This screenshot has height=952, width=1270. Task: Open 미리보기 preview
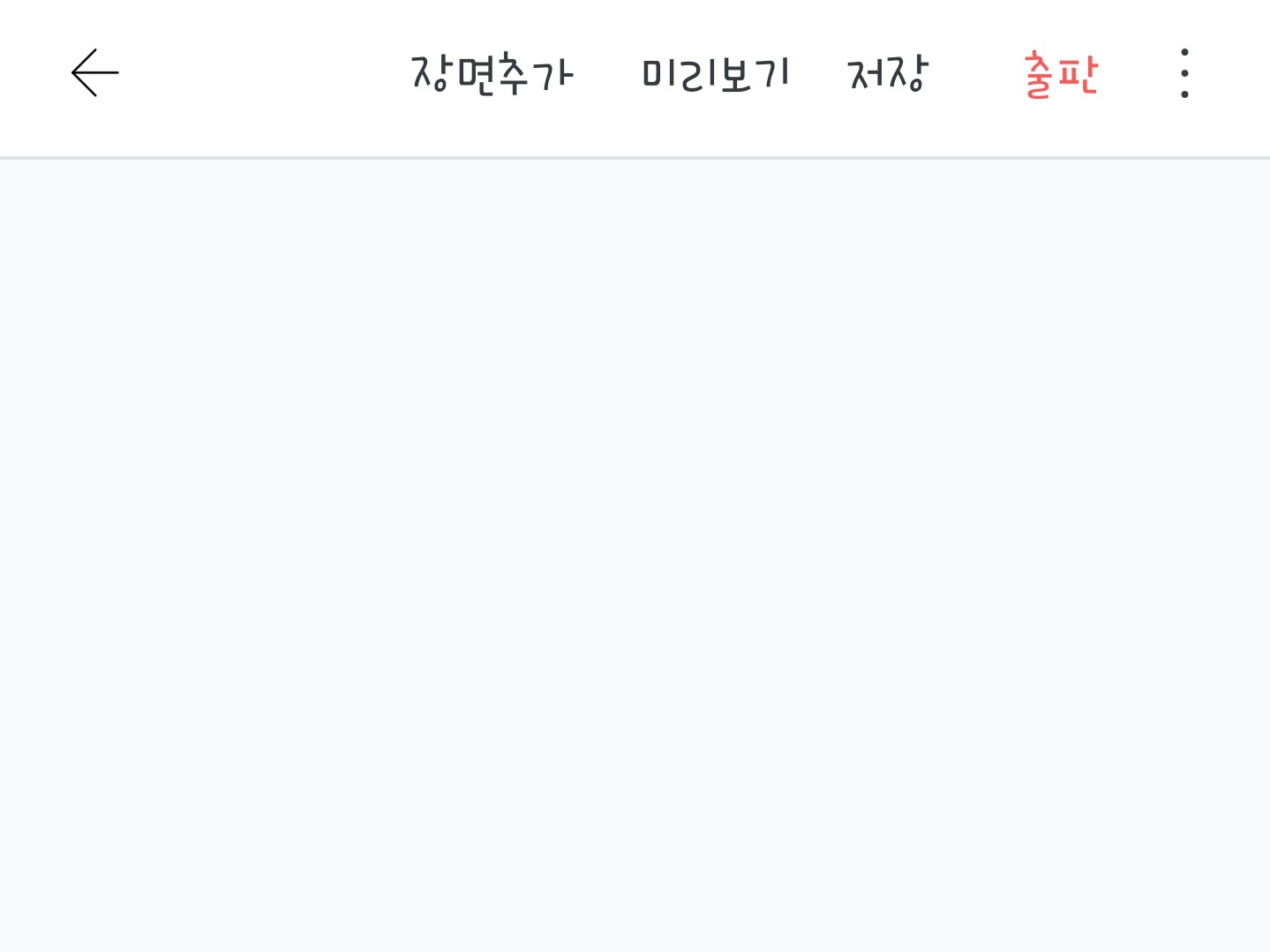pyautogui.click(x=715, y=73)
